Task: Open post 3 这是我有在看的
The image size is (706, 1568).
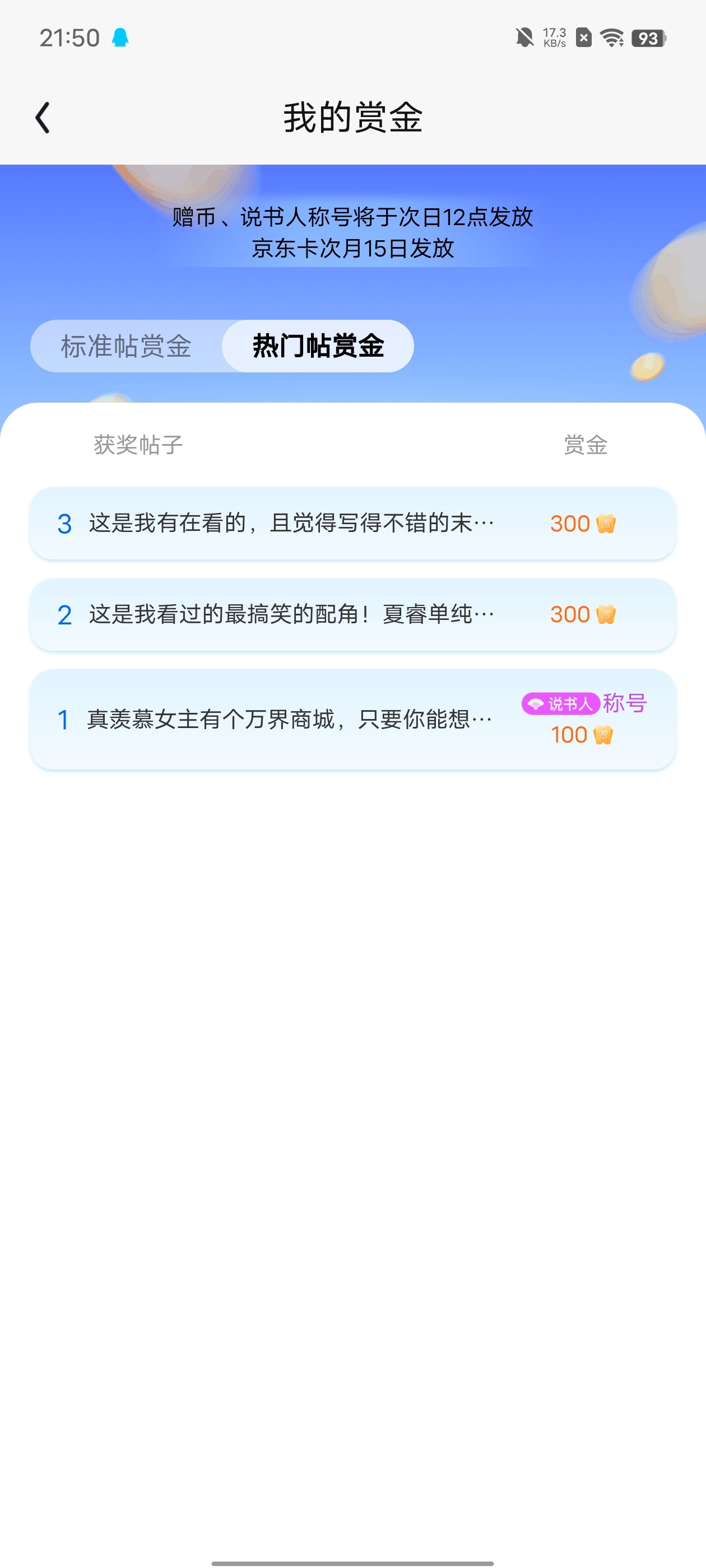Action: pos(352,524)
